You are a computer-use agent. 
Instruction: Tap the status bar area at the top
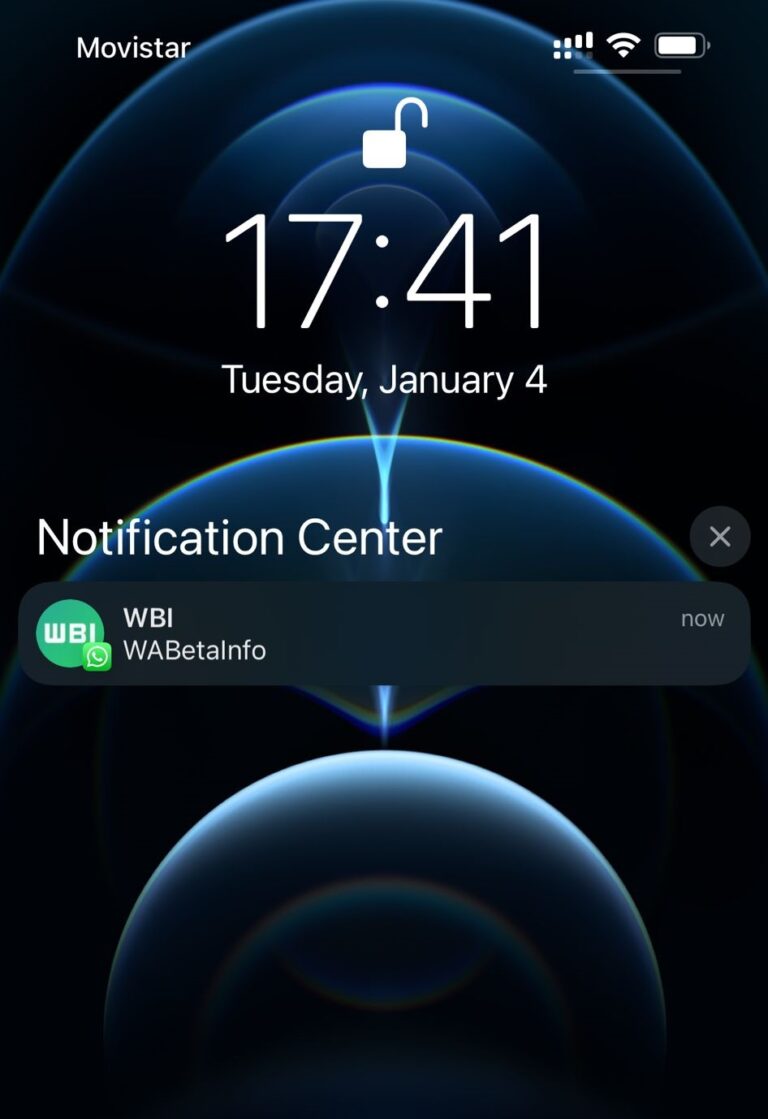click(384, 45)
